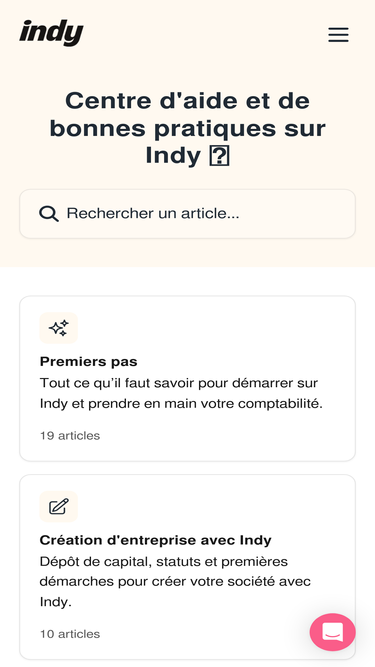Tap the Rechercher un article search field

(188, 214)
